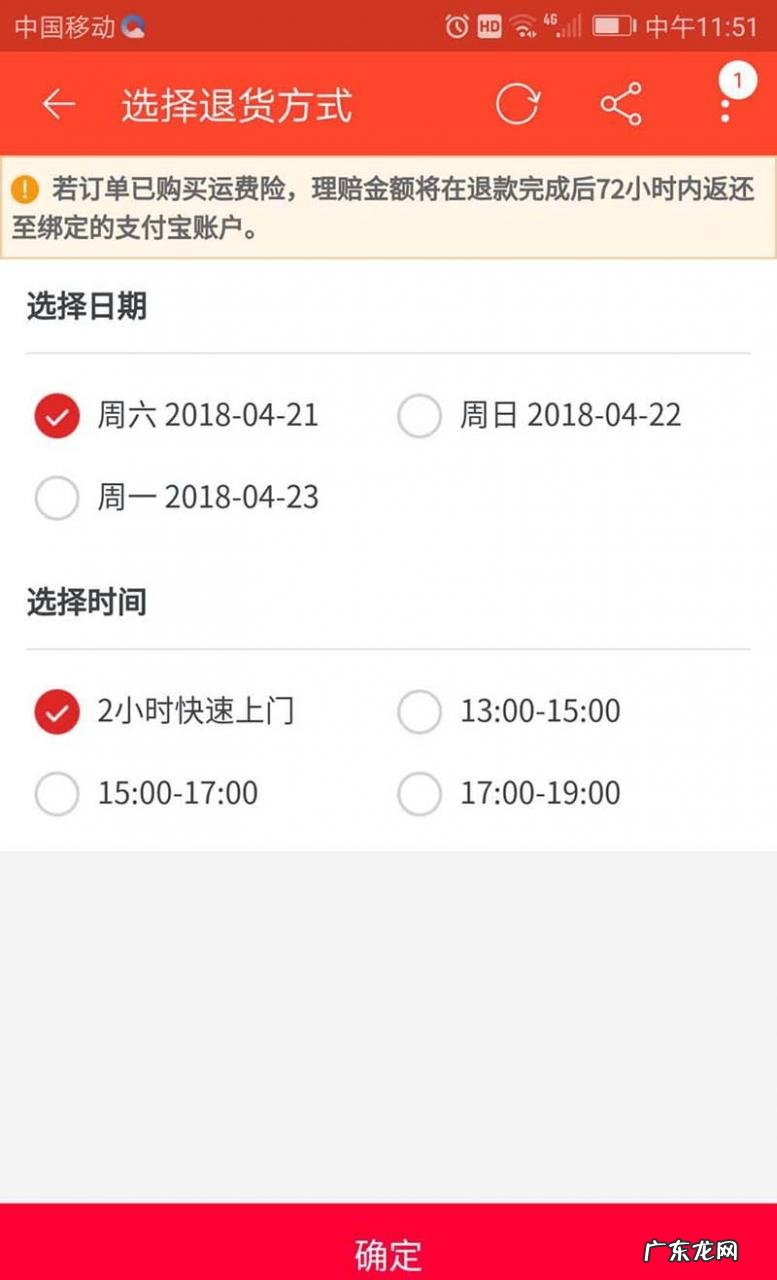Viewport: 777px width, 1280px height.
Task: Choose the 13:00-15:00 time slot
Action: pyautogui.click(x=418, y=712)
